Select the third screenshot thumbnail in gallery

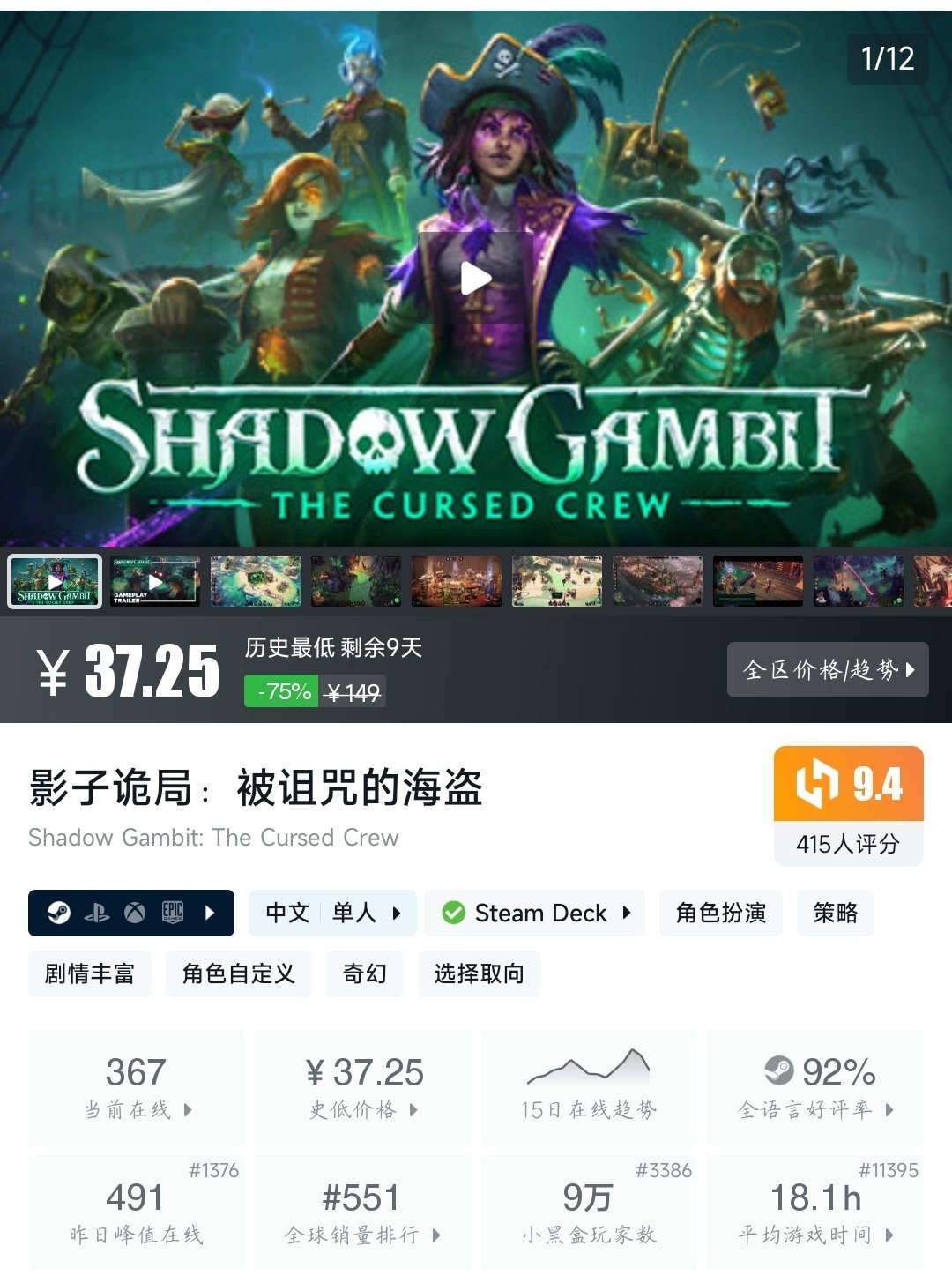pos(256,581)
